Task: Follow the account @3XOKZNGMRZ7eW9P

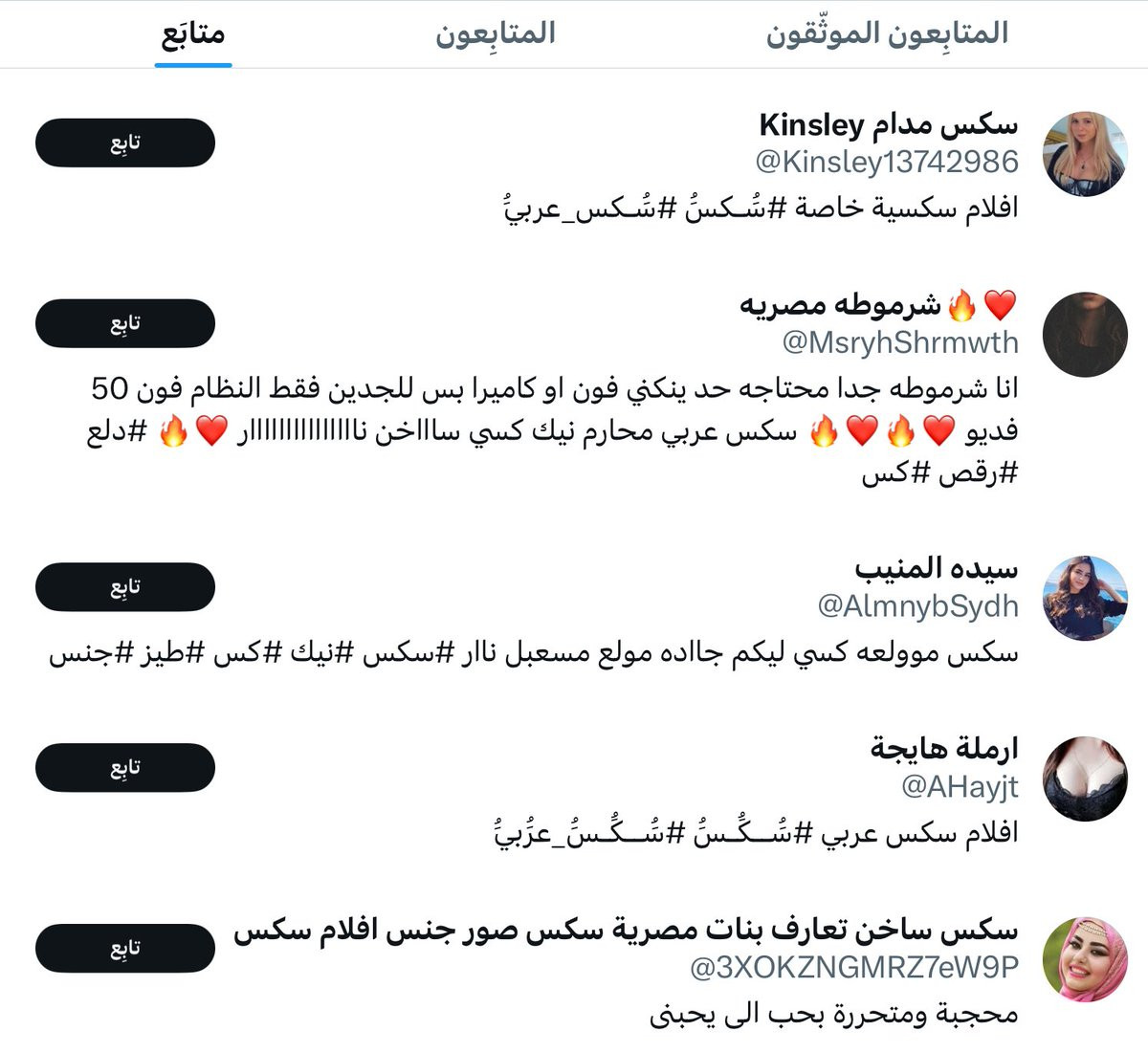Action: click(x=125, y=948)
